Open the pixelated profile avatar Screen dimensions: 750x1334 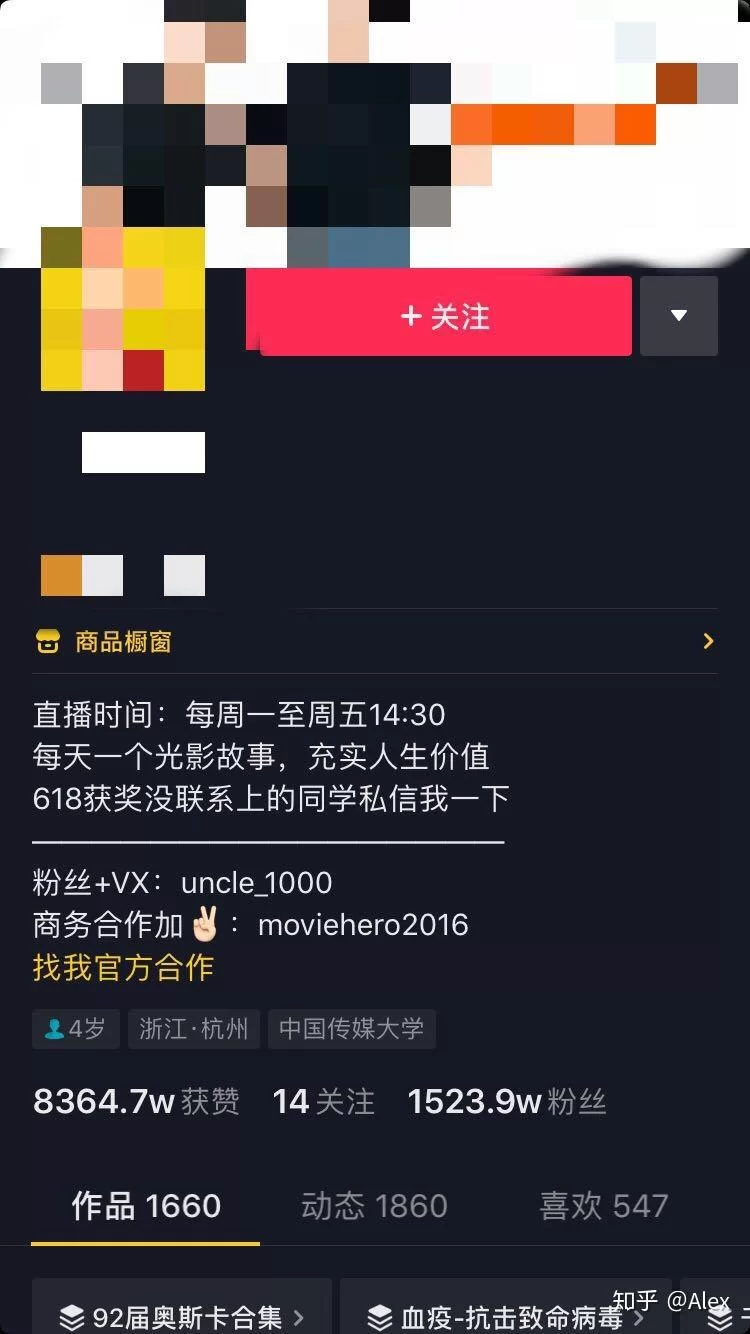click(x=123, y=308)
